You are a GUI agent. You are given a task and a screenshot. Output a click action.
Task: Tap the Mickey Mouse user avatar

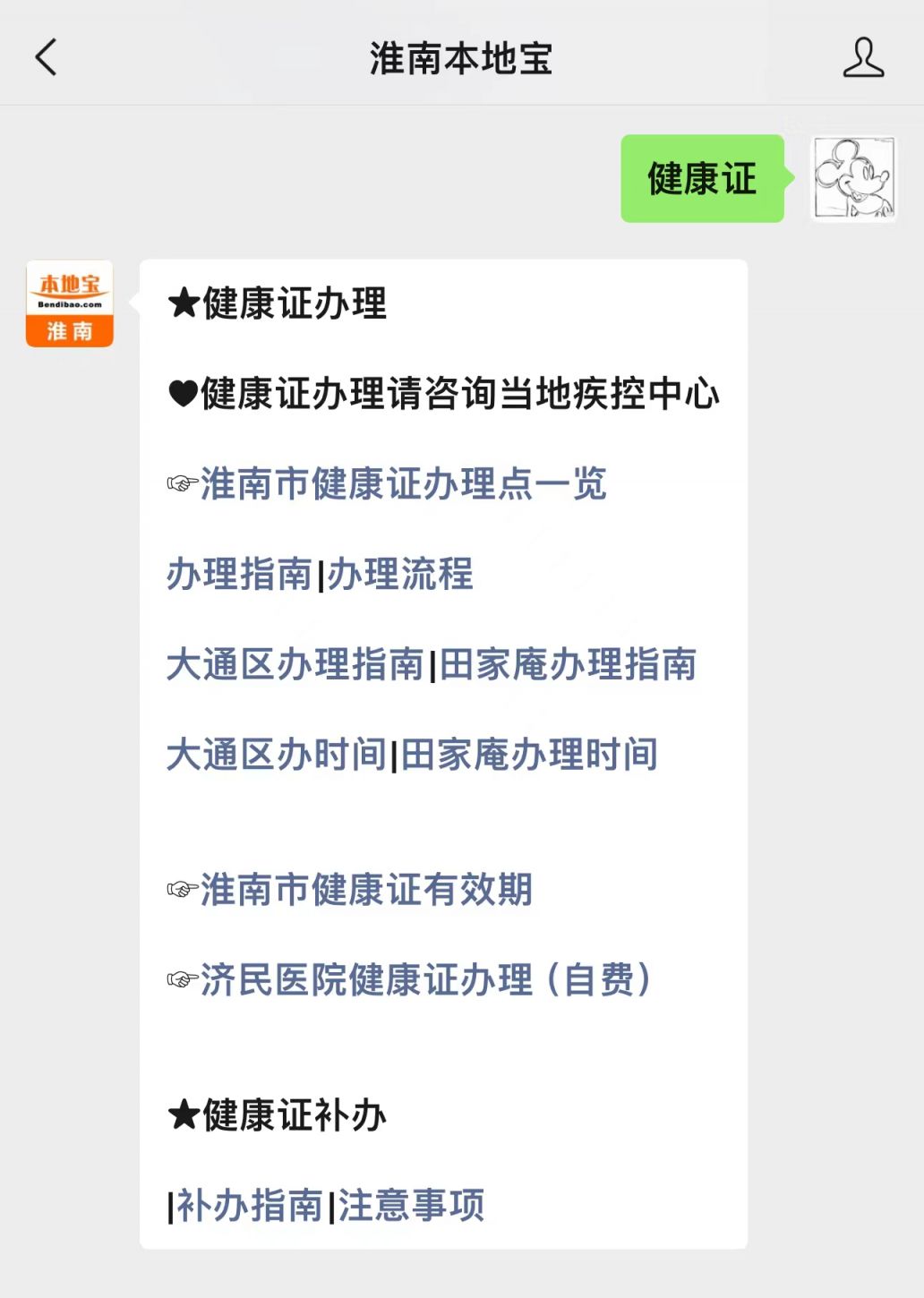[x=853, y=178]
